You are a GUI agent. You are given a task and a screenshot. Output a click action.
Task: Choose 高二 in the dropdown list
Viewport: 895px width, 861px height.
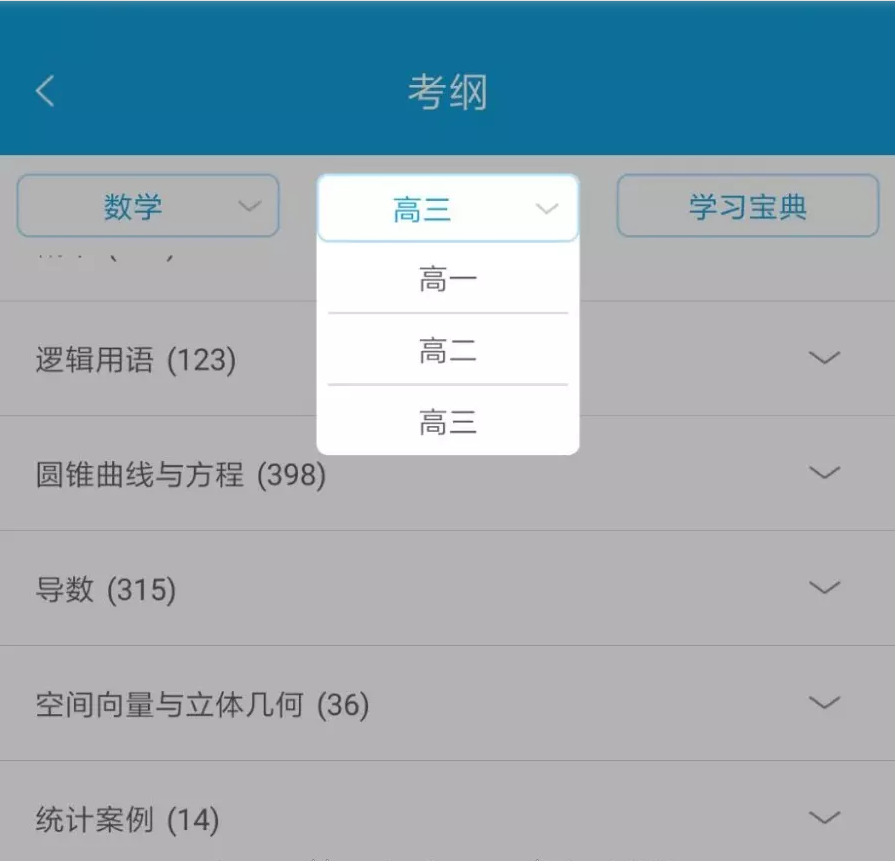(447, 351)
